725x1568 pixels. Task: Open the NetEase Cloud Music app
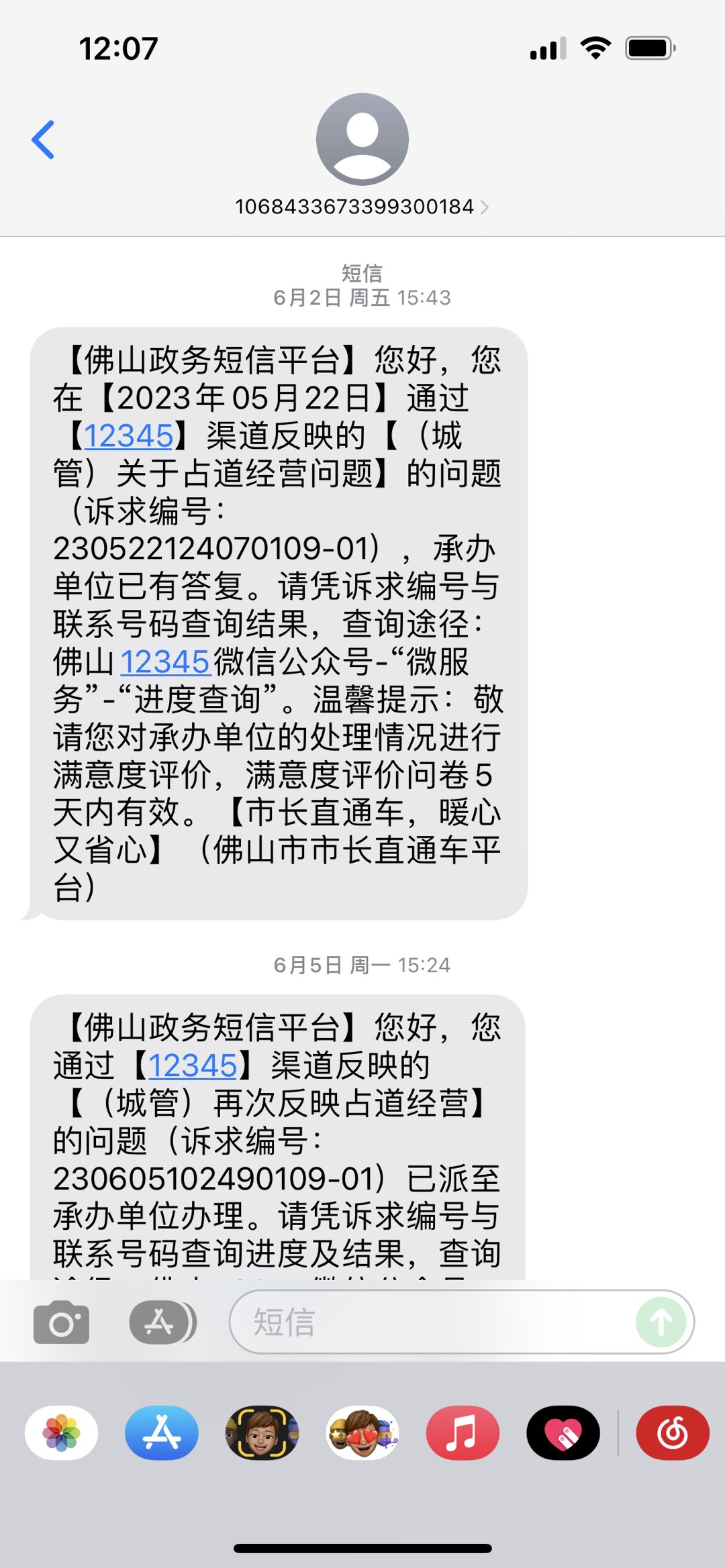(x=673, y=1433)
